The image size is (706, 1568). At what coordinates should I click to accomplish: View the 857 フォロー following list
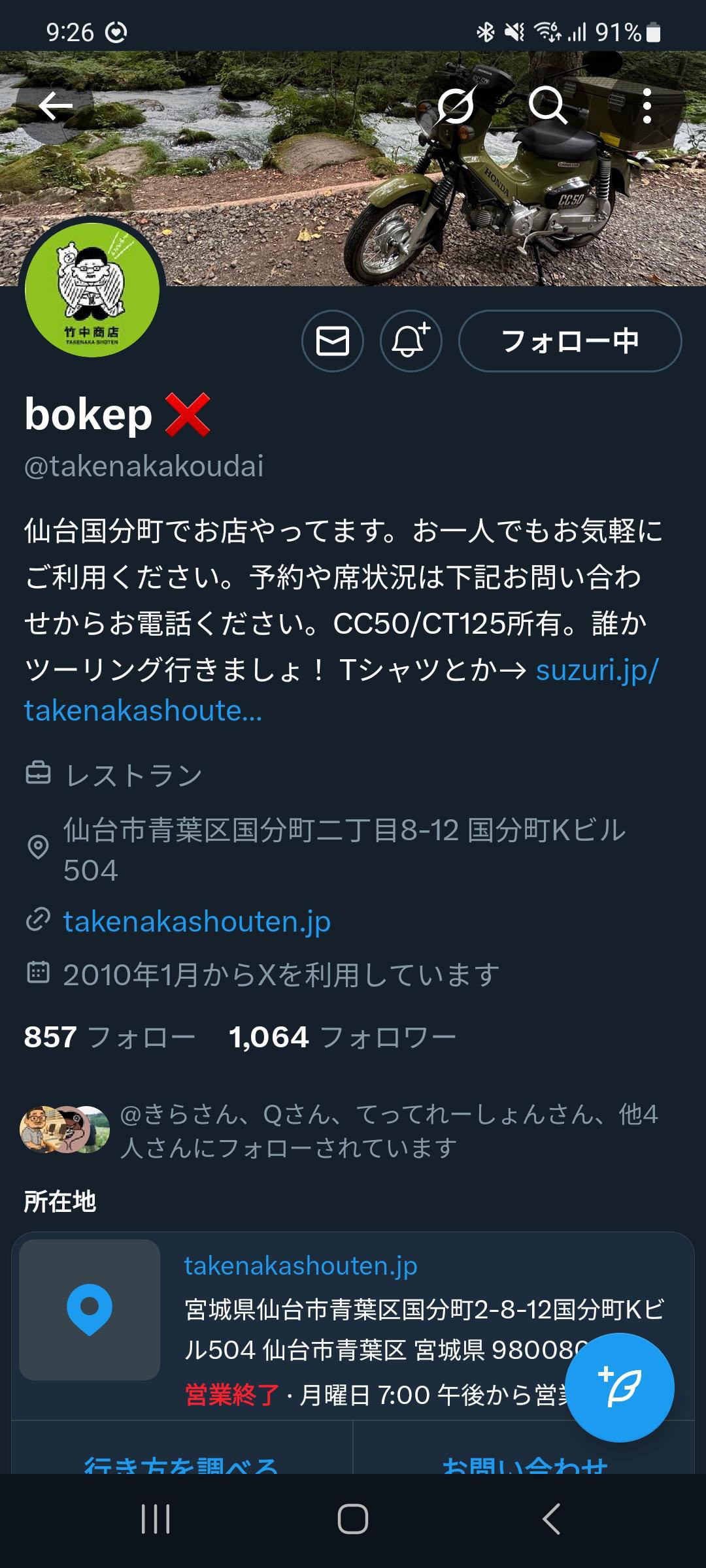(x=110, y=1037)
